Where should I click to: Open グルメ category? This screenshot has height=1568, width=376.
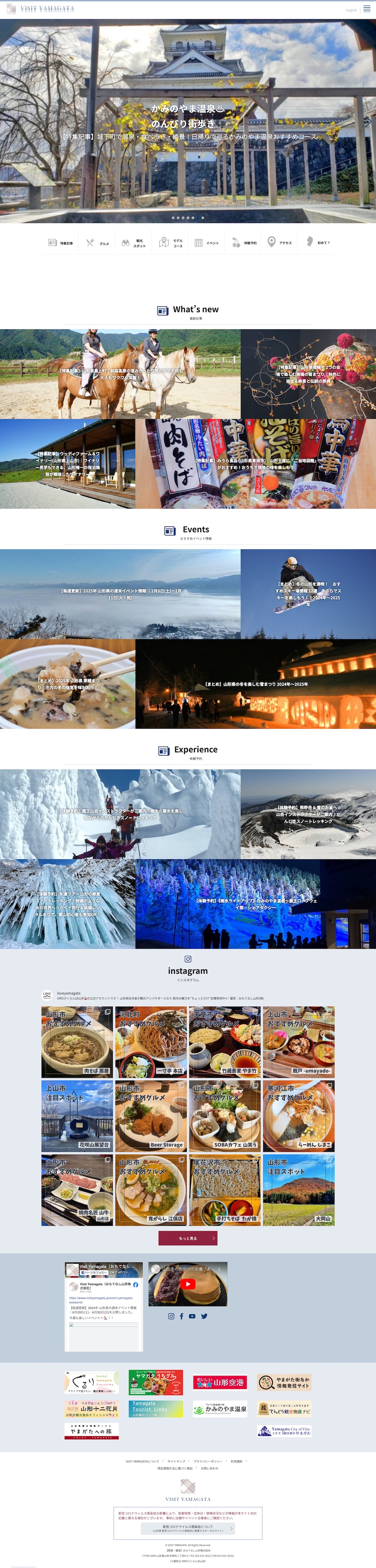(x=98, y=243)
